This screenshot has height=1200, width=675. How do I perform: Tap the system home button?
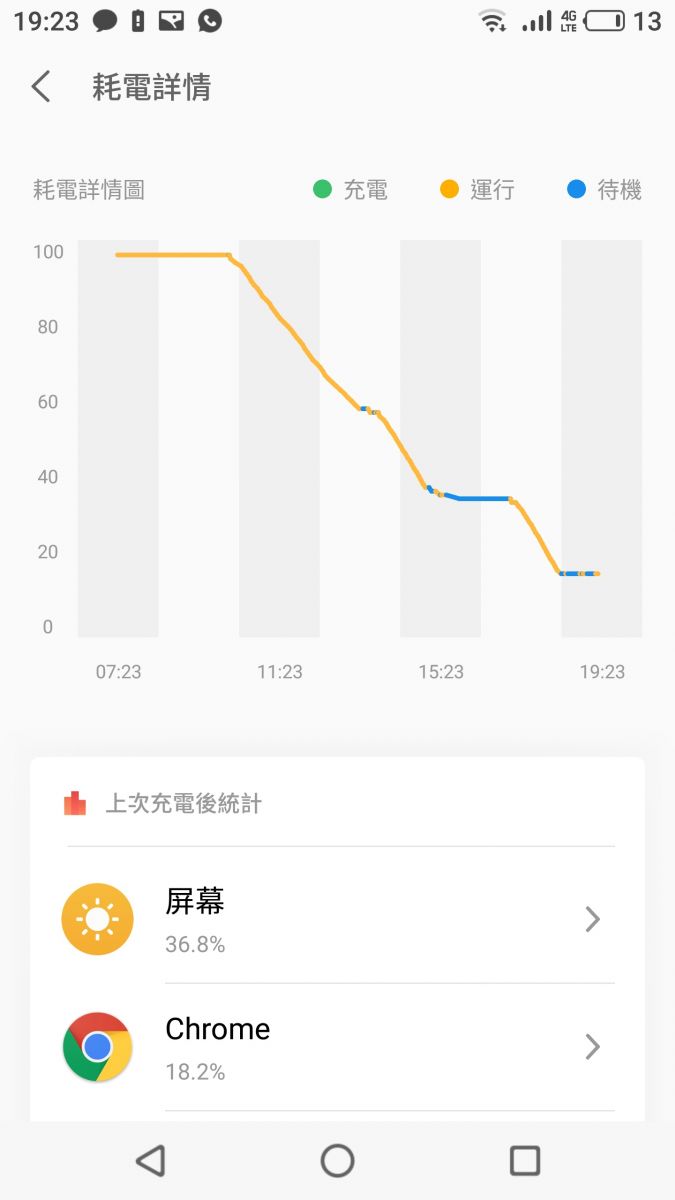tap(337, 1160)
